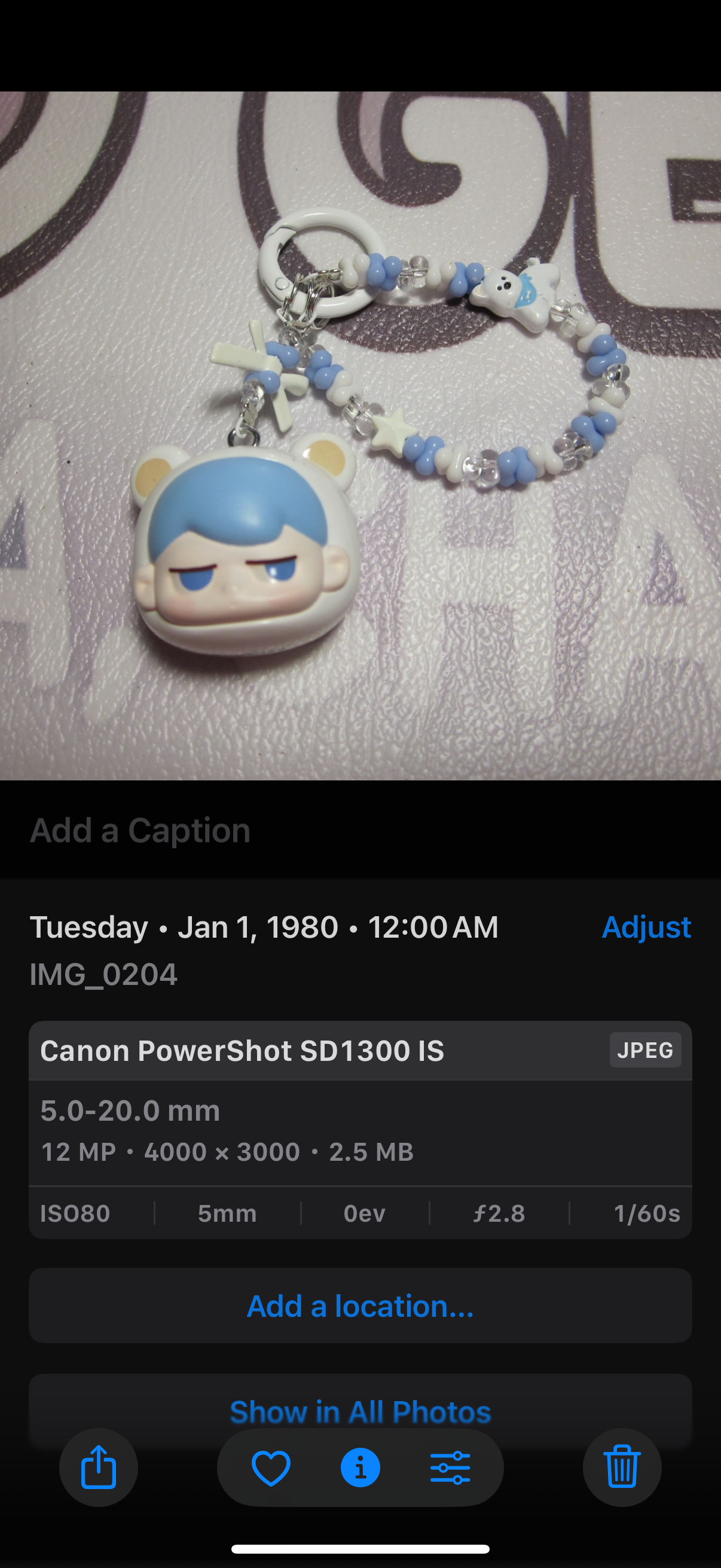Tap Add a Caption field

tap(140, 830)
